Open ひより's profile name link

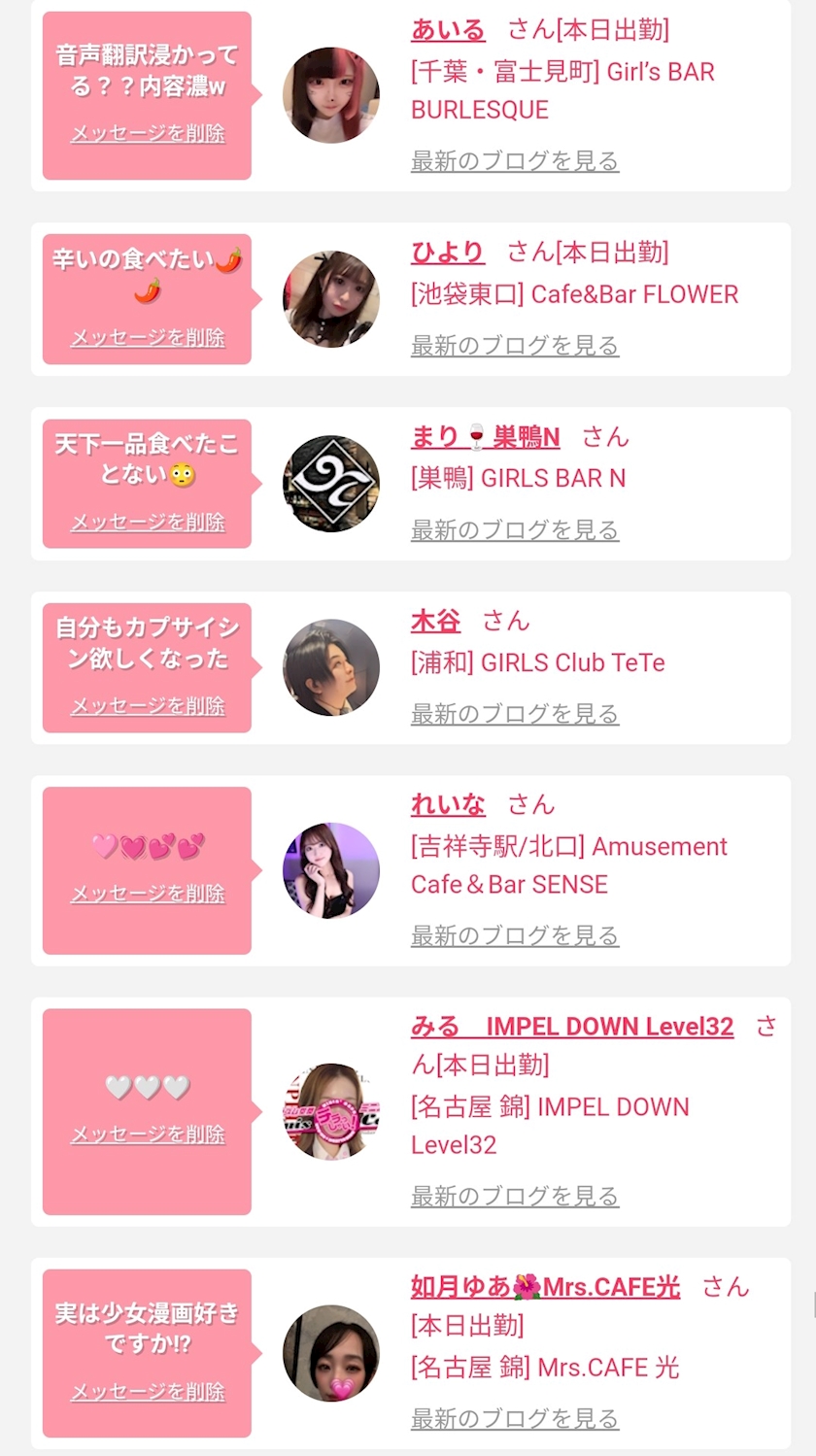[x=447, y=254]
